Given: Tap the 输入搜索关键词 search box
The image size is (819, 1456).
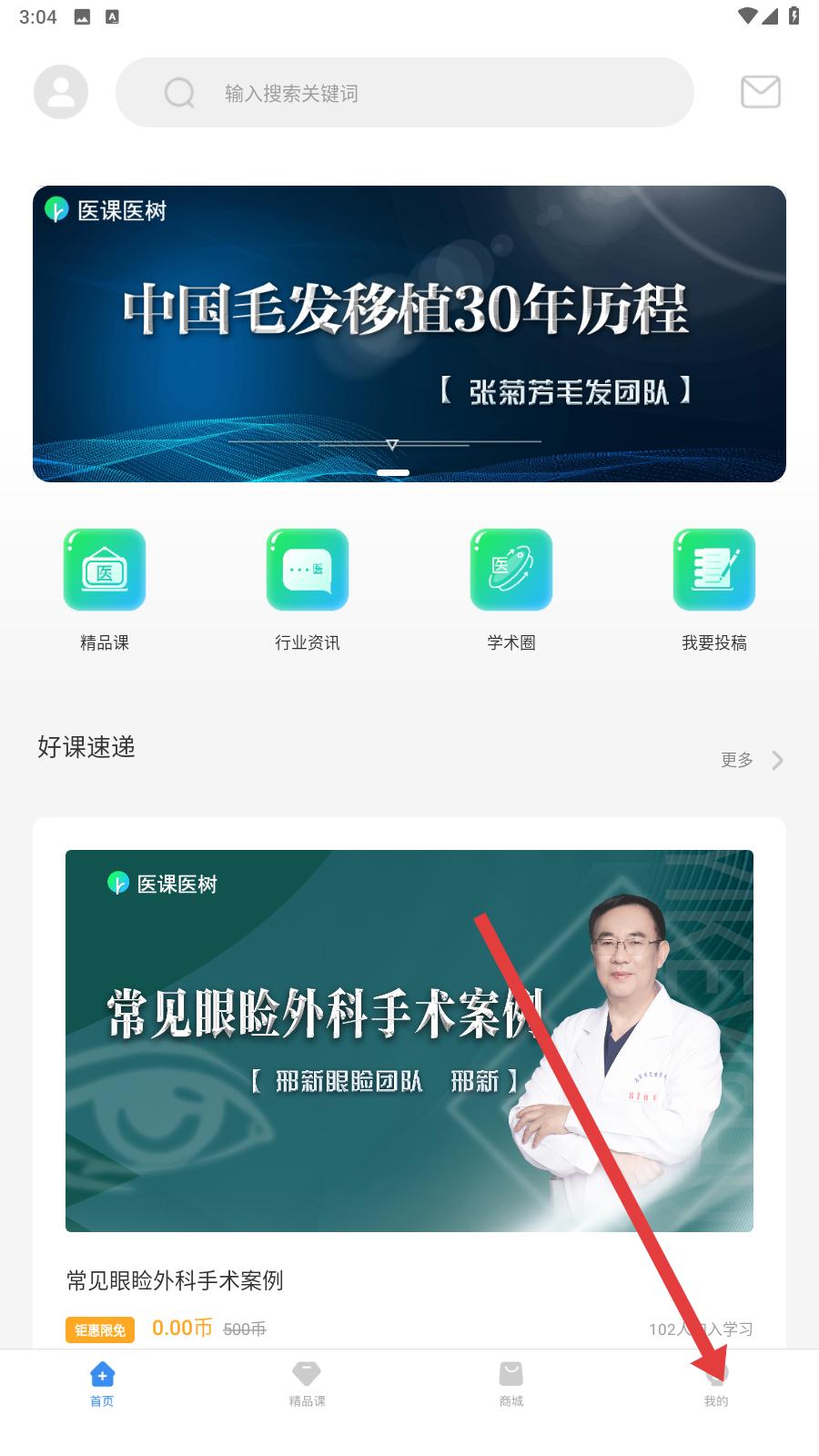Looking at the screenshot, I should (405, 93).
